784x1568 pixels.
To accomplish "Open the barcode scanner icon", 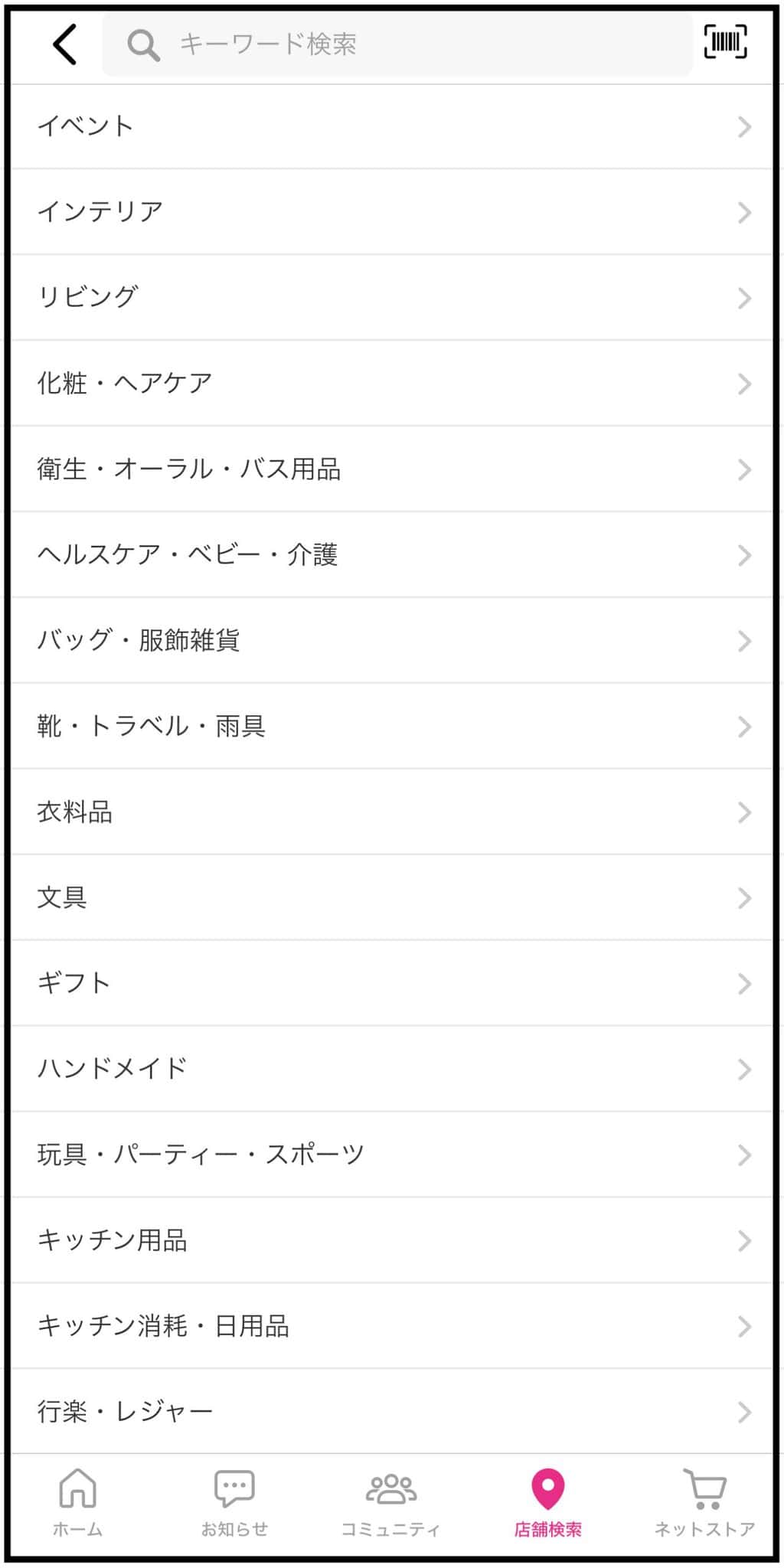I will point(724,42).
